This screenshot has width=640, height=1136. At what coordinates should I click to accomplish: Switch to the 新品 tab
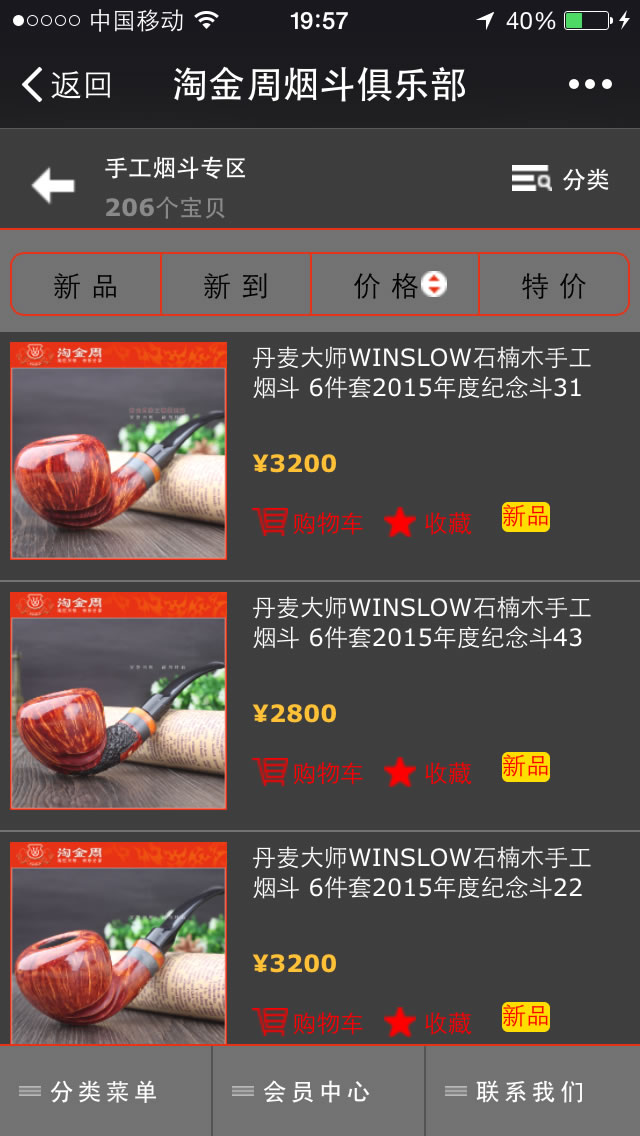tap(86, 286)
